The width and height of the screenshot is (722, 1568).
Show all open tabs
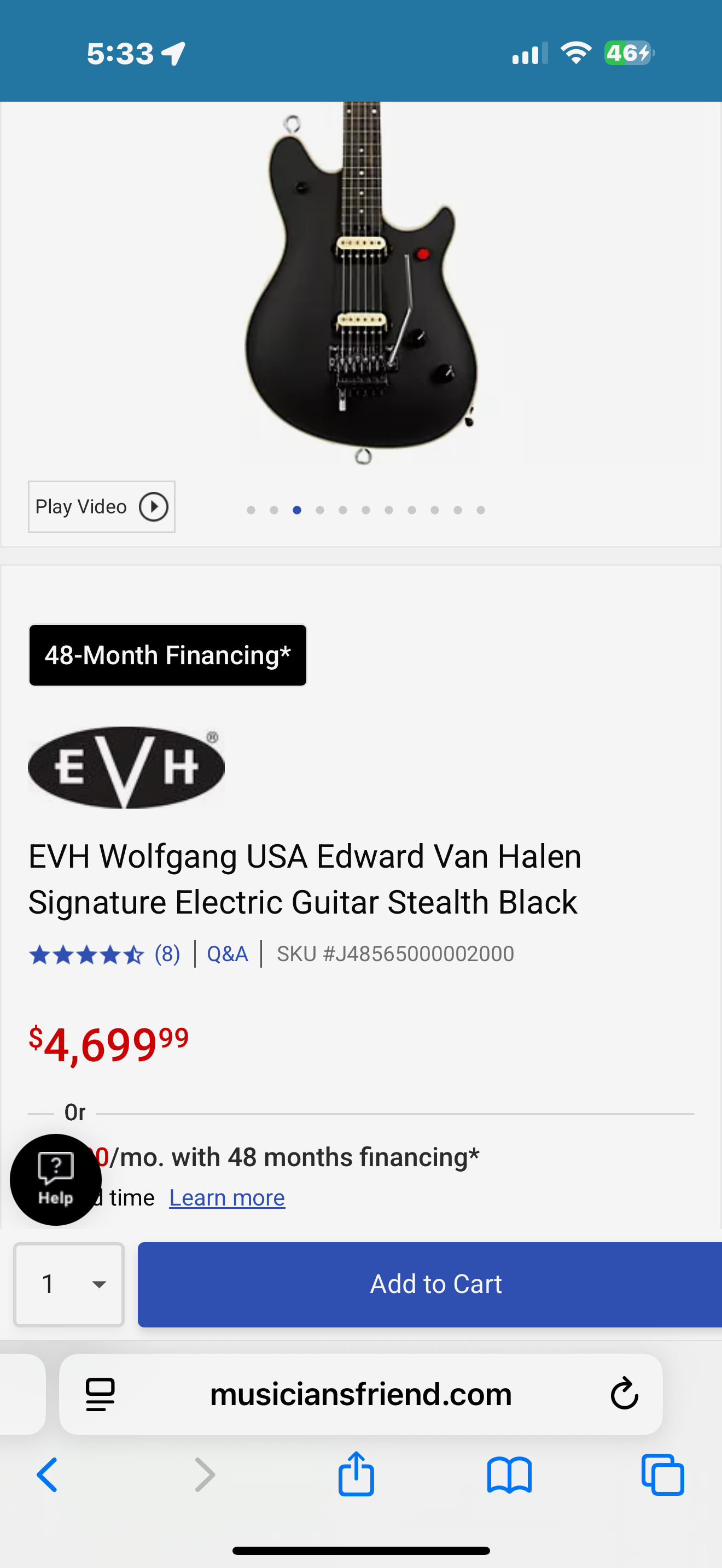[x=662, y=1475]
